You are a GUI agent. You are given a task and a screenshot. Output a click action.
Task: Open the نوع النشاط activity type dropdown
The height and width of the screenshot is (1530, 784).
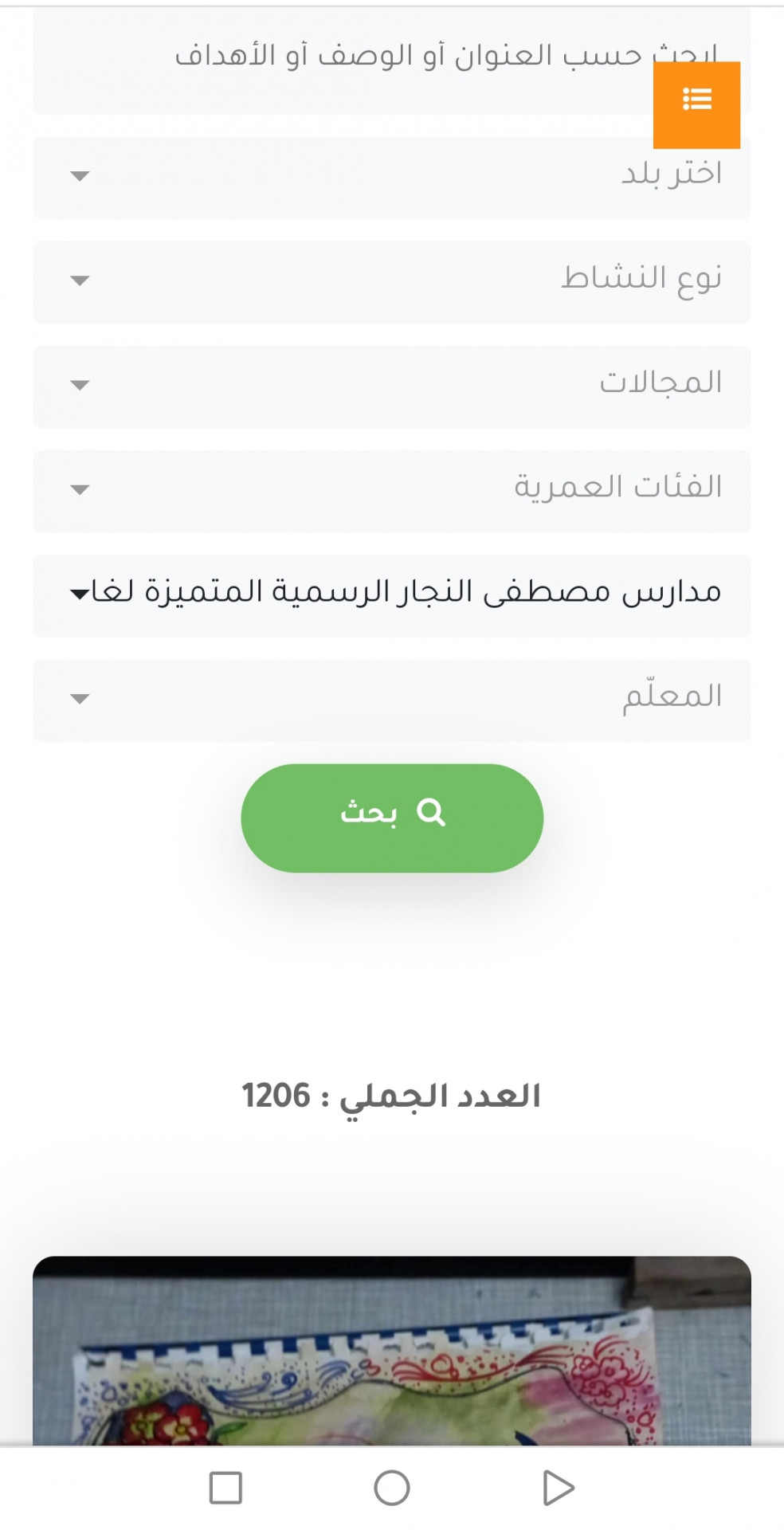[392, 282]
